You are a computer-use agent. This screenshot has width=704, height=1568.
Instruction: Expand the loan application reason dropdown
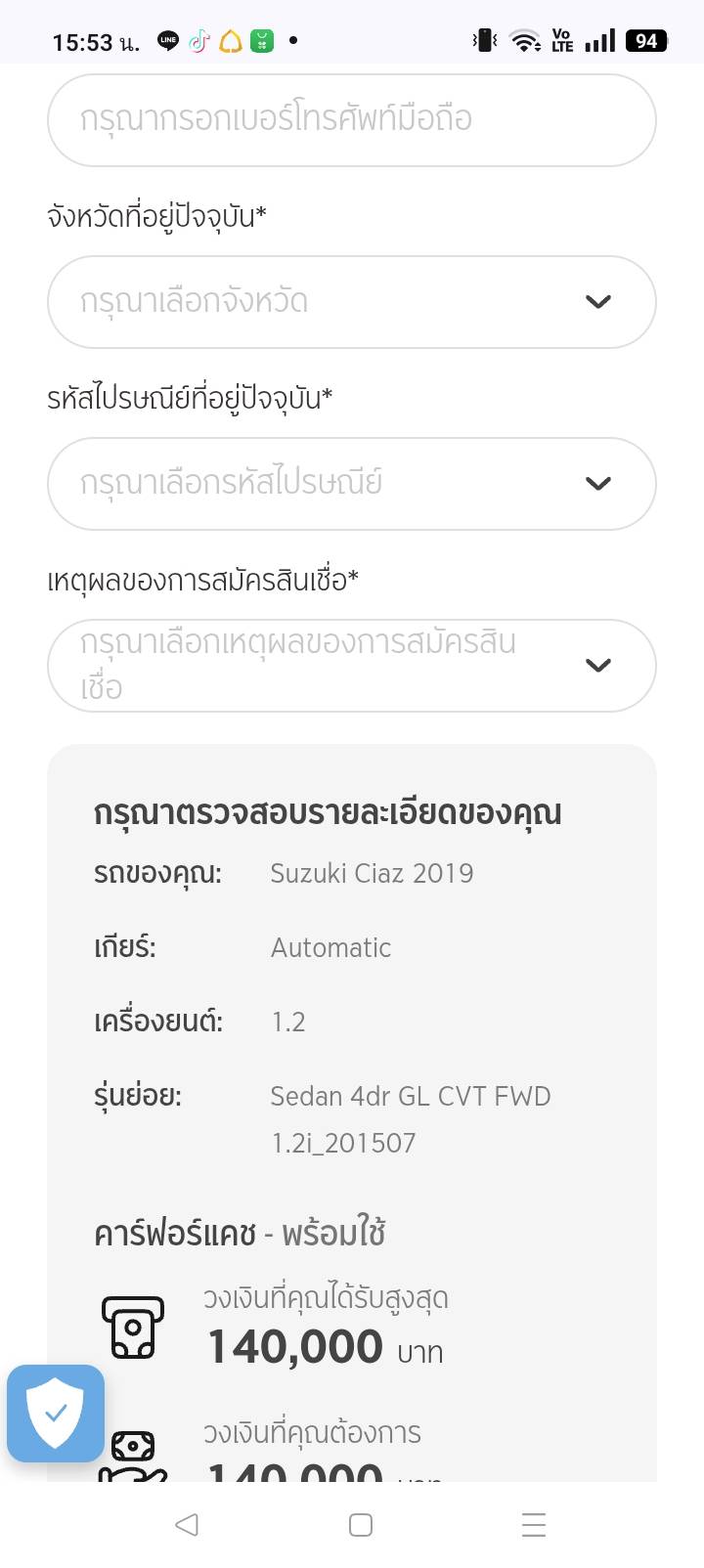coord(351,666)
